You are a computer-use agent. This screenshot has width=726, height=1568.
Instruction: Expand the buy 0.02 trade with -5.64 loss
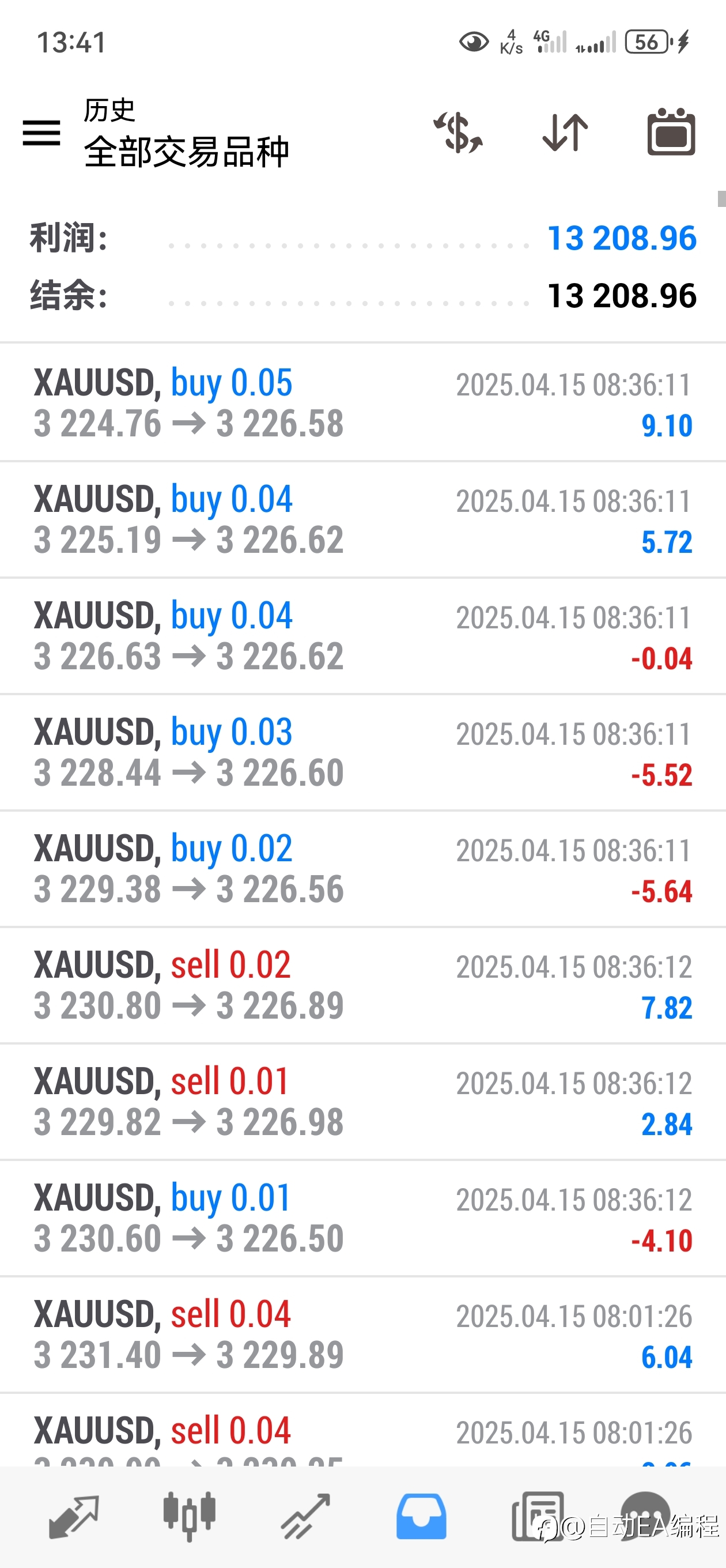tap(362, 869)
